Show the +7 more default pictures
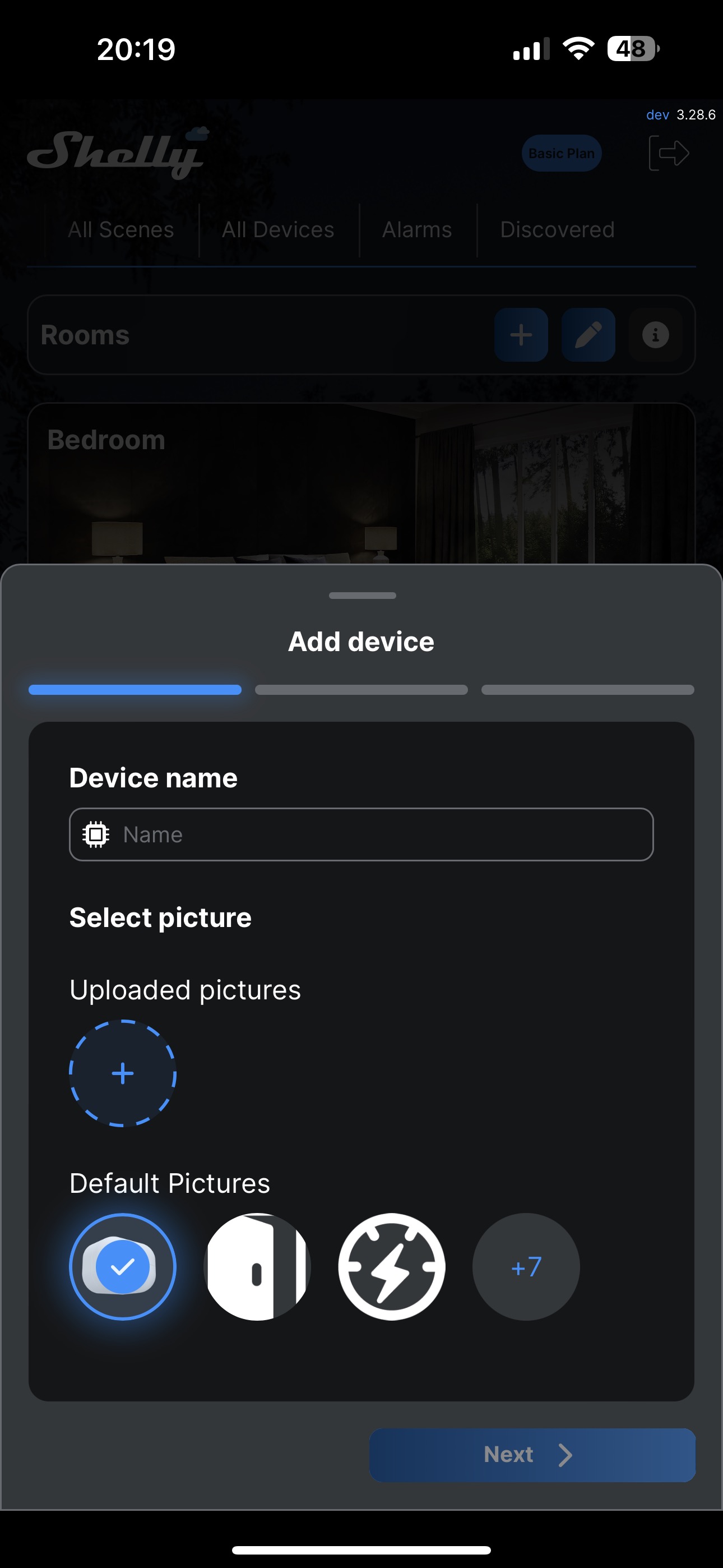Screen dimensions: 723x1568 coord(526,1267)
